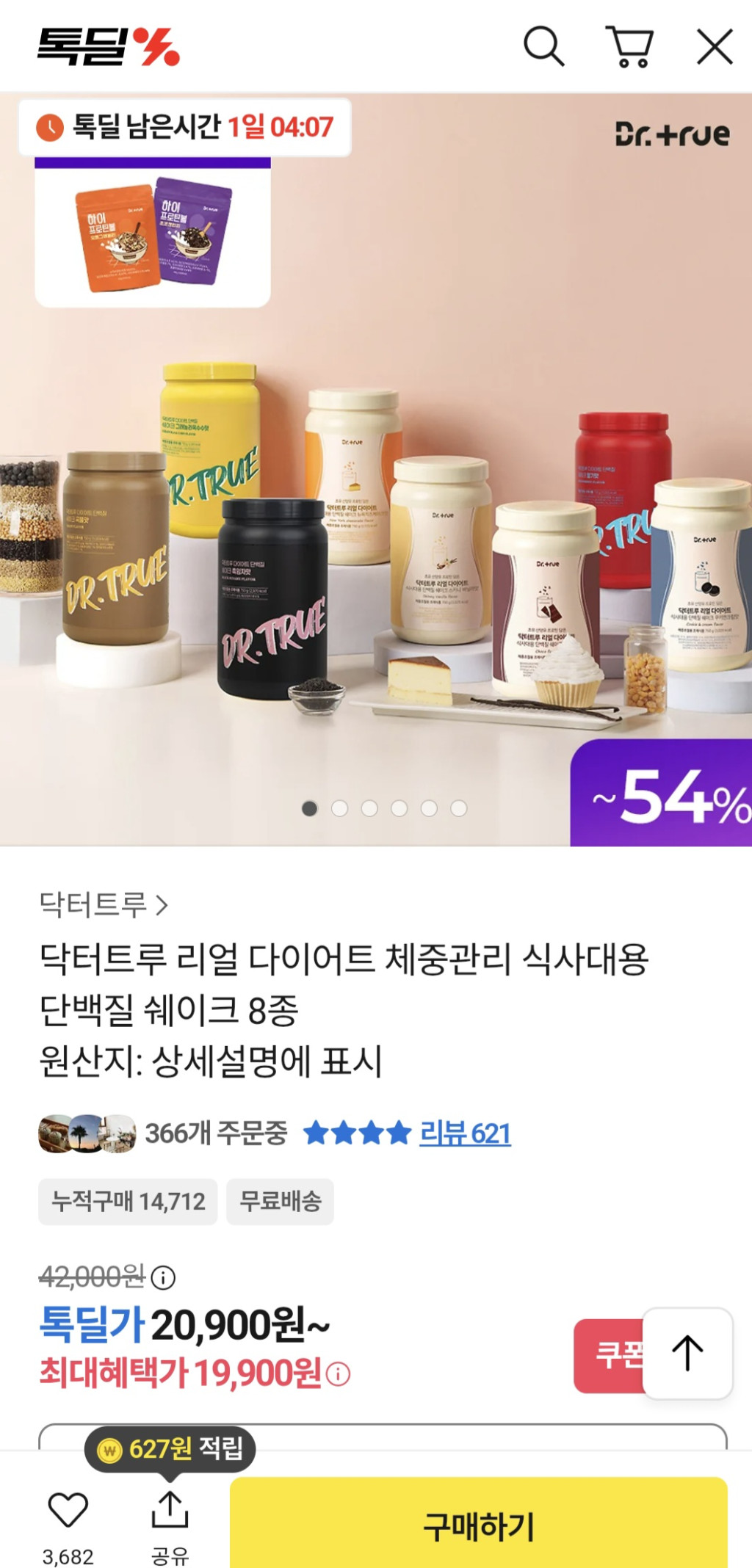Tap the yellow 구매하기 button
This screenshot has height=1568, width=752.
(x=478, y=1527)
